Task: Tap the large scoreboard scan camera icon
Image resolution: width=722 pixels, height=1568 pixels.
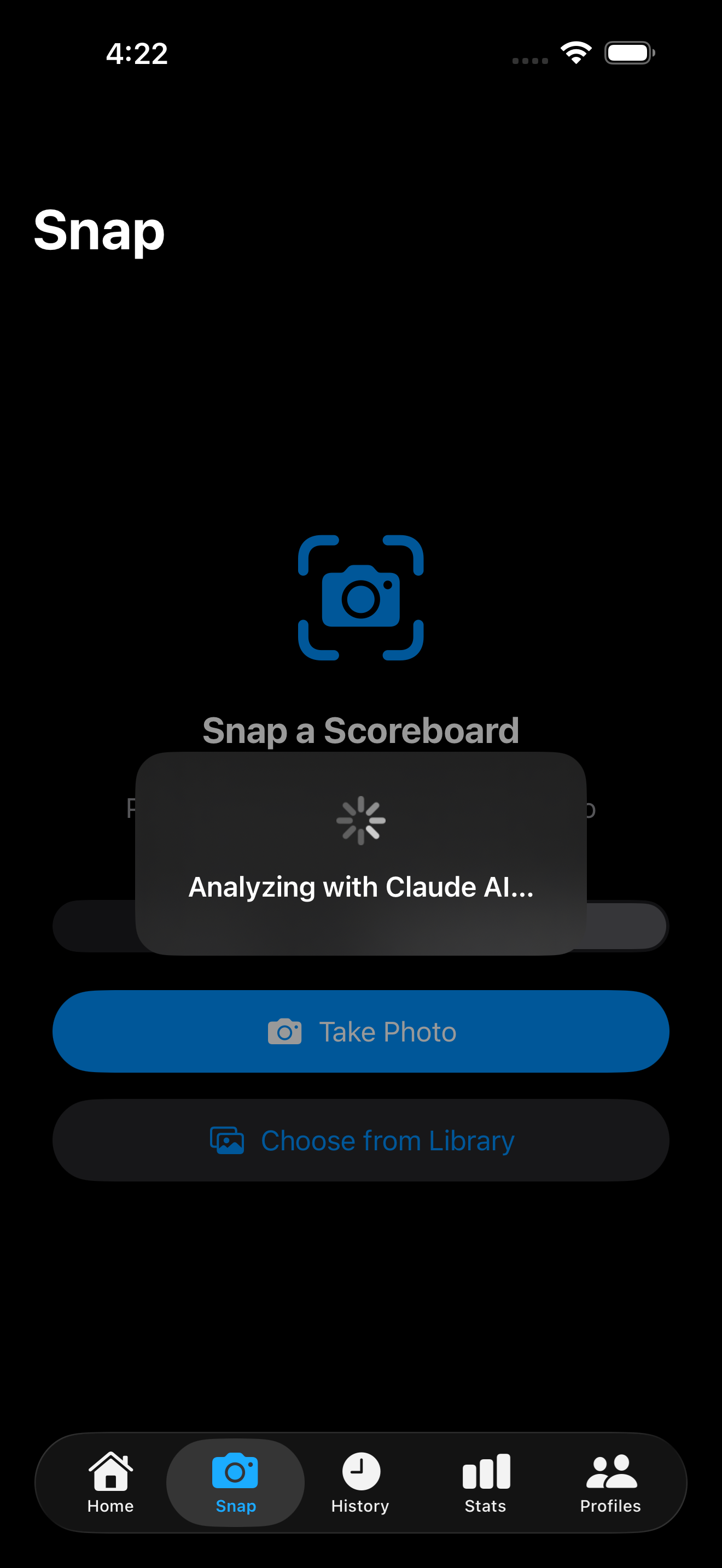Action: point(360,598)
